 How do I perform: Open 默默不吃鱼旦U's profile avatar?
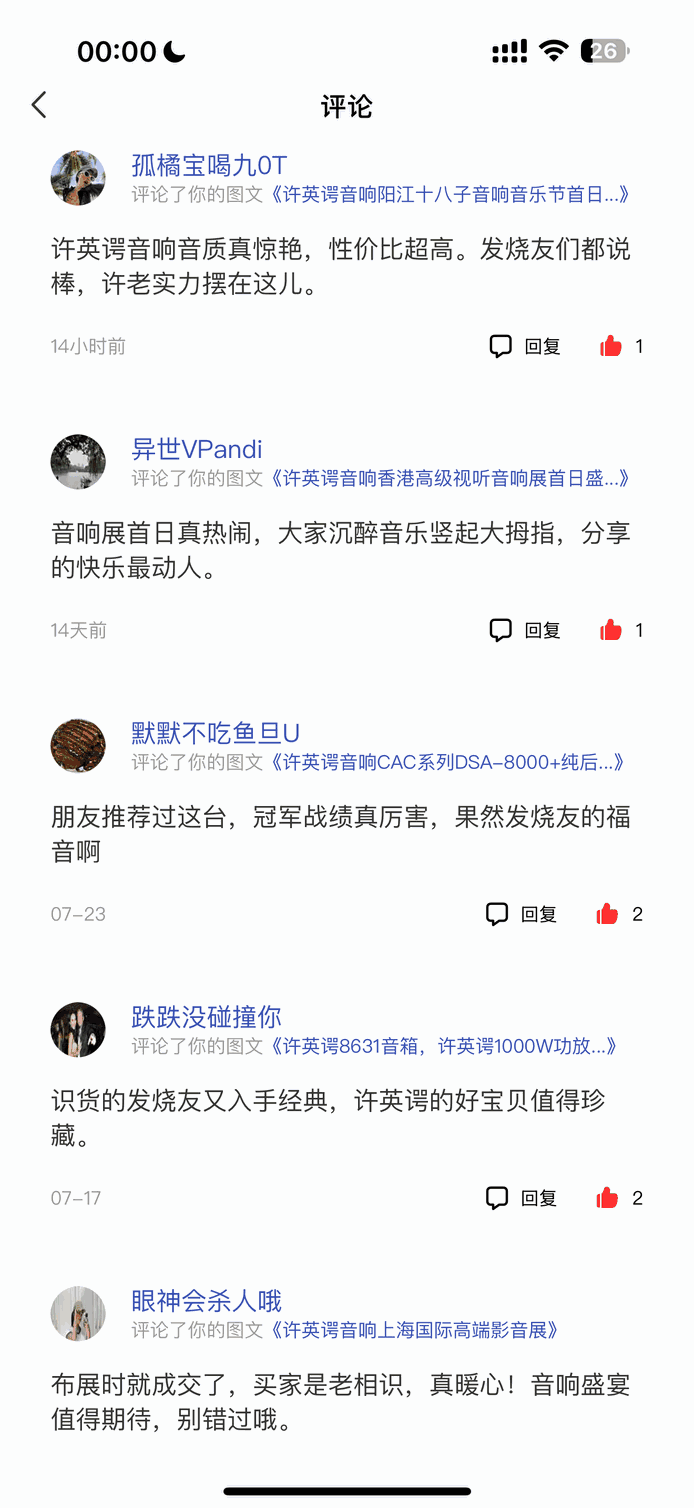coord(78,746)
